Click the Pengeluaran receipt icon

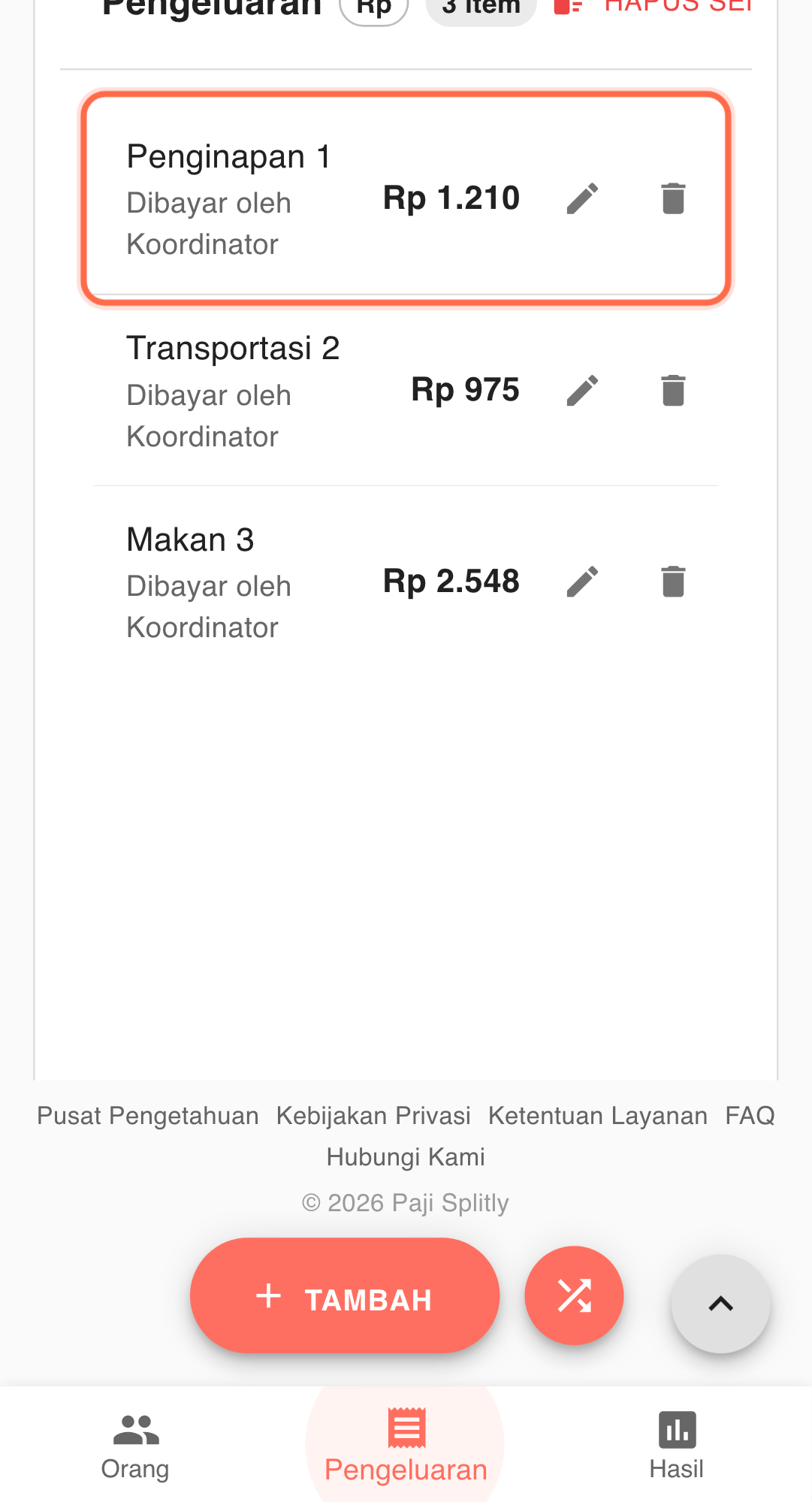click(x=406, y=1428)
